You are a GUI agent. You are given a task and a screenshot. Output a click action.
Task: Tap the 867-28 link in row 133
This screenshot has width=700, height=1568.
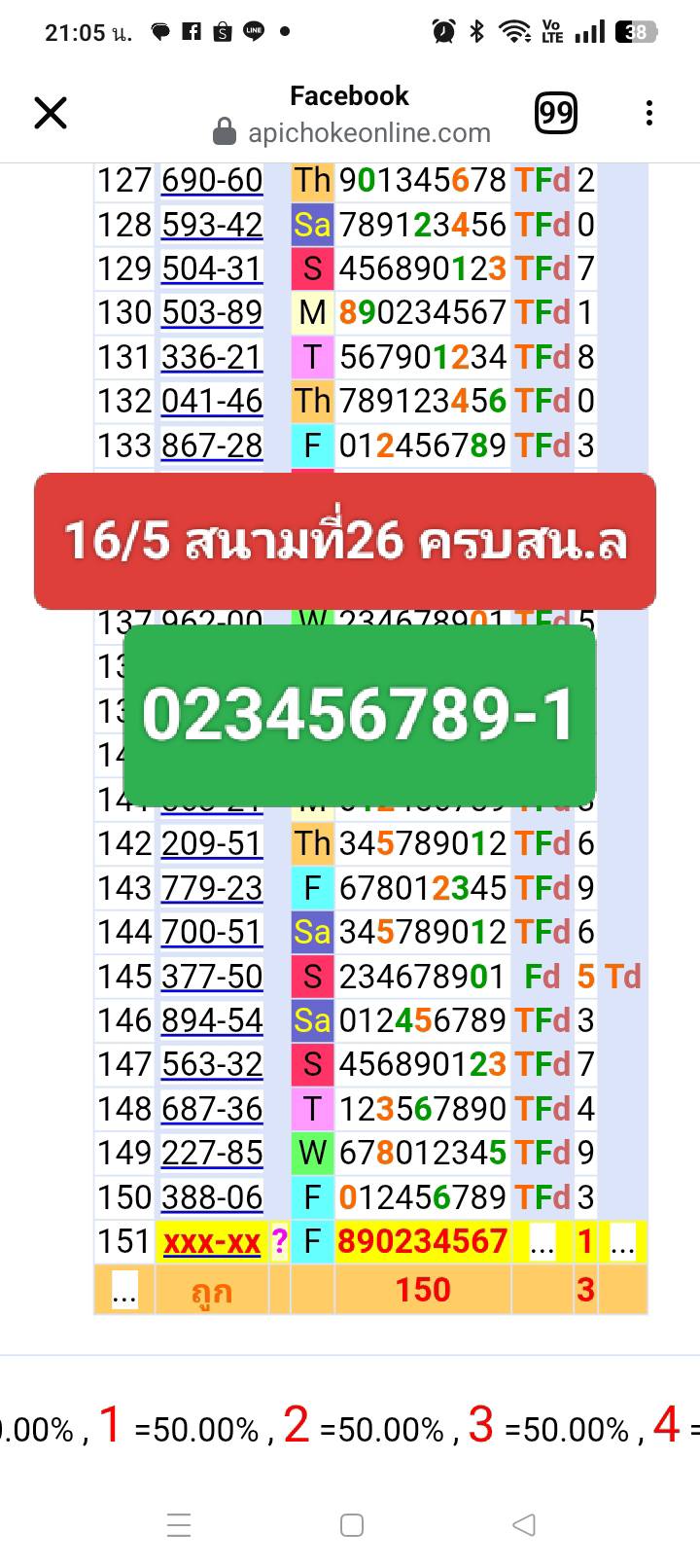[212, 445]
